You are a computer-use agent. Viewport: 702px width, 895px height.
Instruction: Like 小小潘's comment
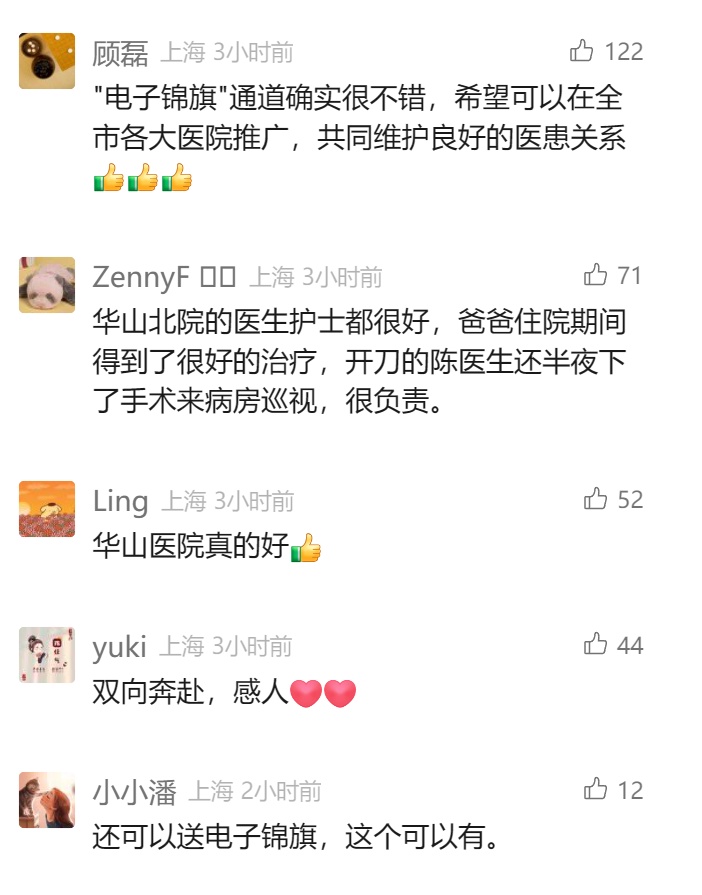tap(596, 790)
